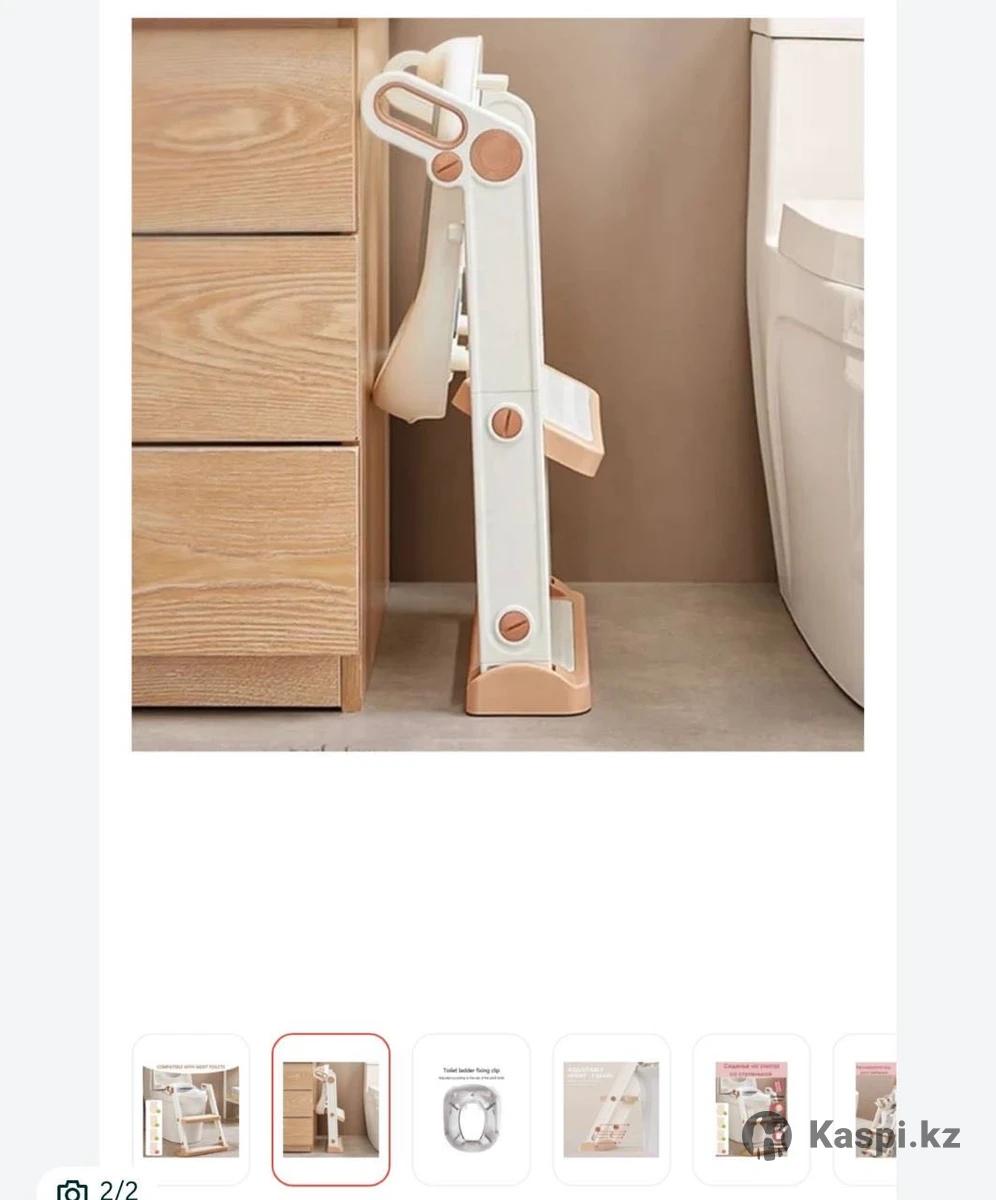Select the highlighted folded ladder thumbnail
This screenshot has width=996, height=1200.
coord(331,1109)
